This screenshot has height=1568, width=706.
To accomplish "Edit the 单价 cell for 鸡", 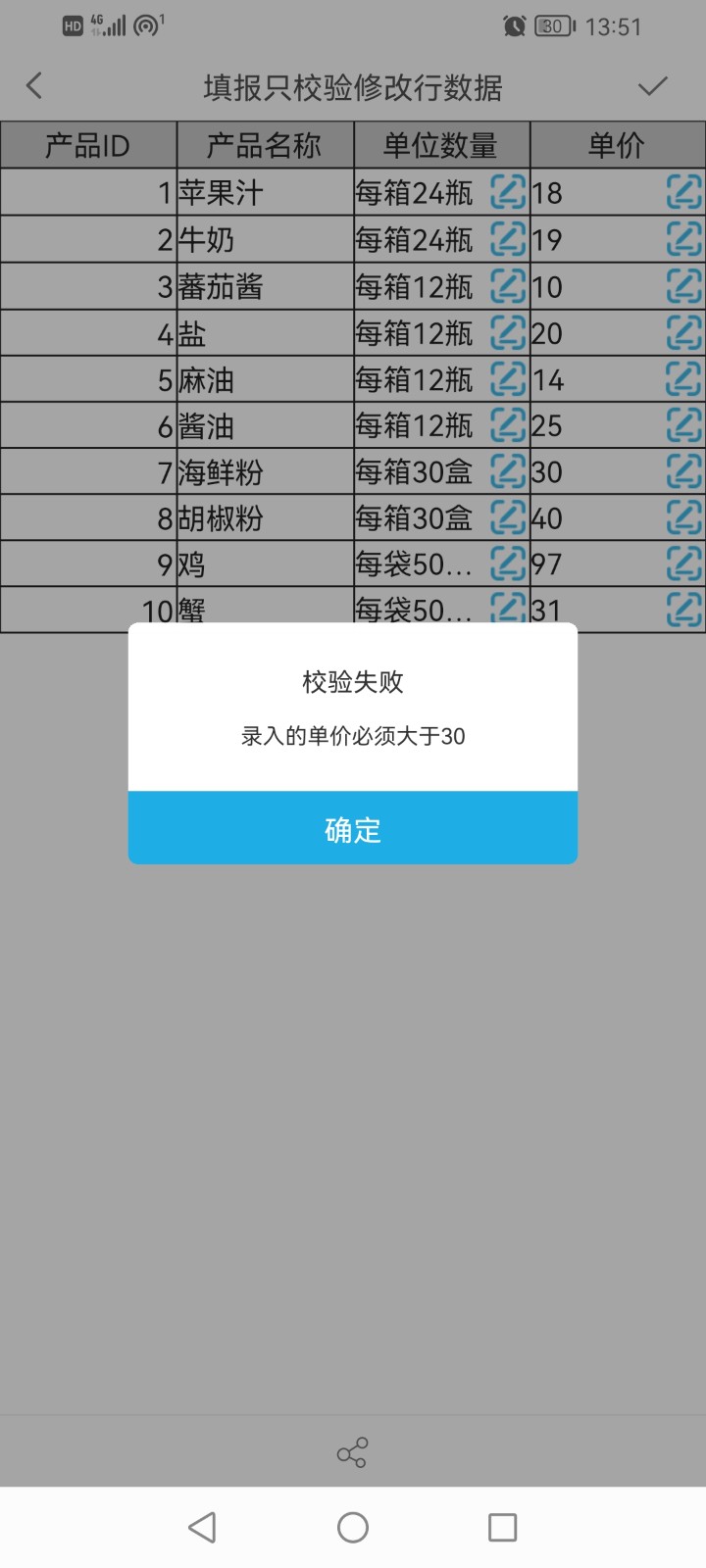I will 683,563.
